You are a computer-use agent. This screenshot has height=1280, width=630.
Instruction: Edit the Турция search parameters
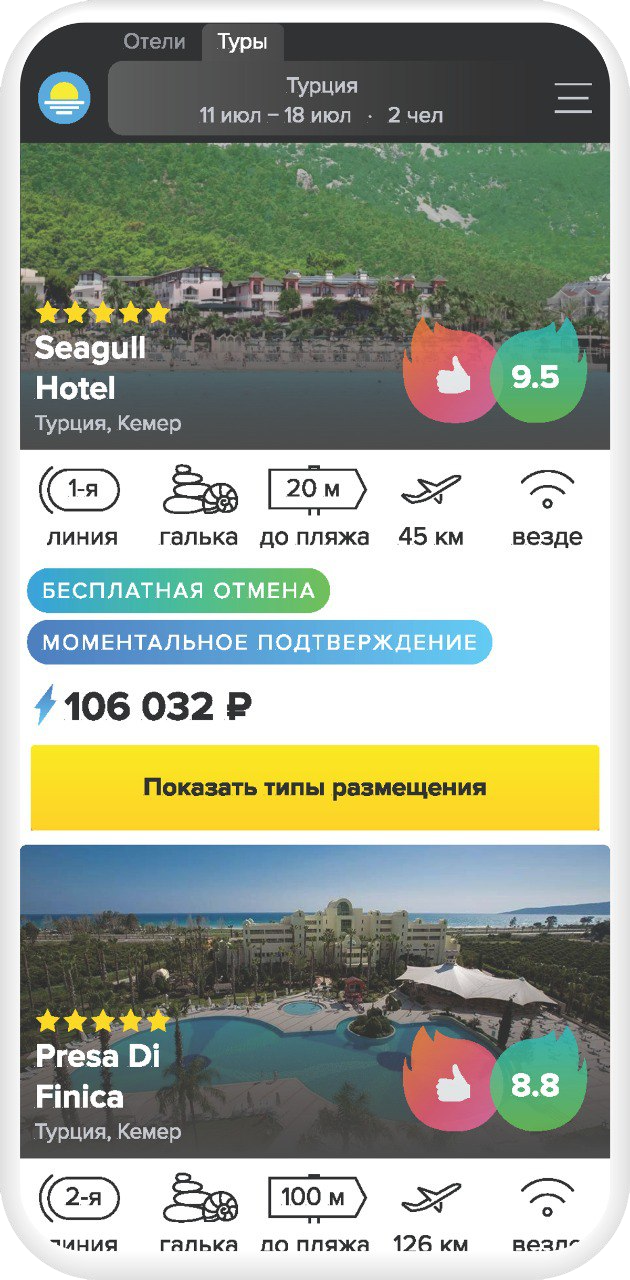(321, 100)
